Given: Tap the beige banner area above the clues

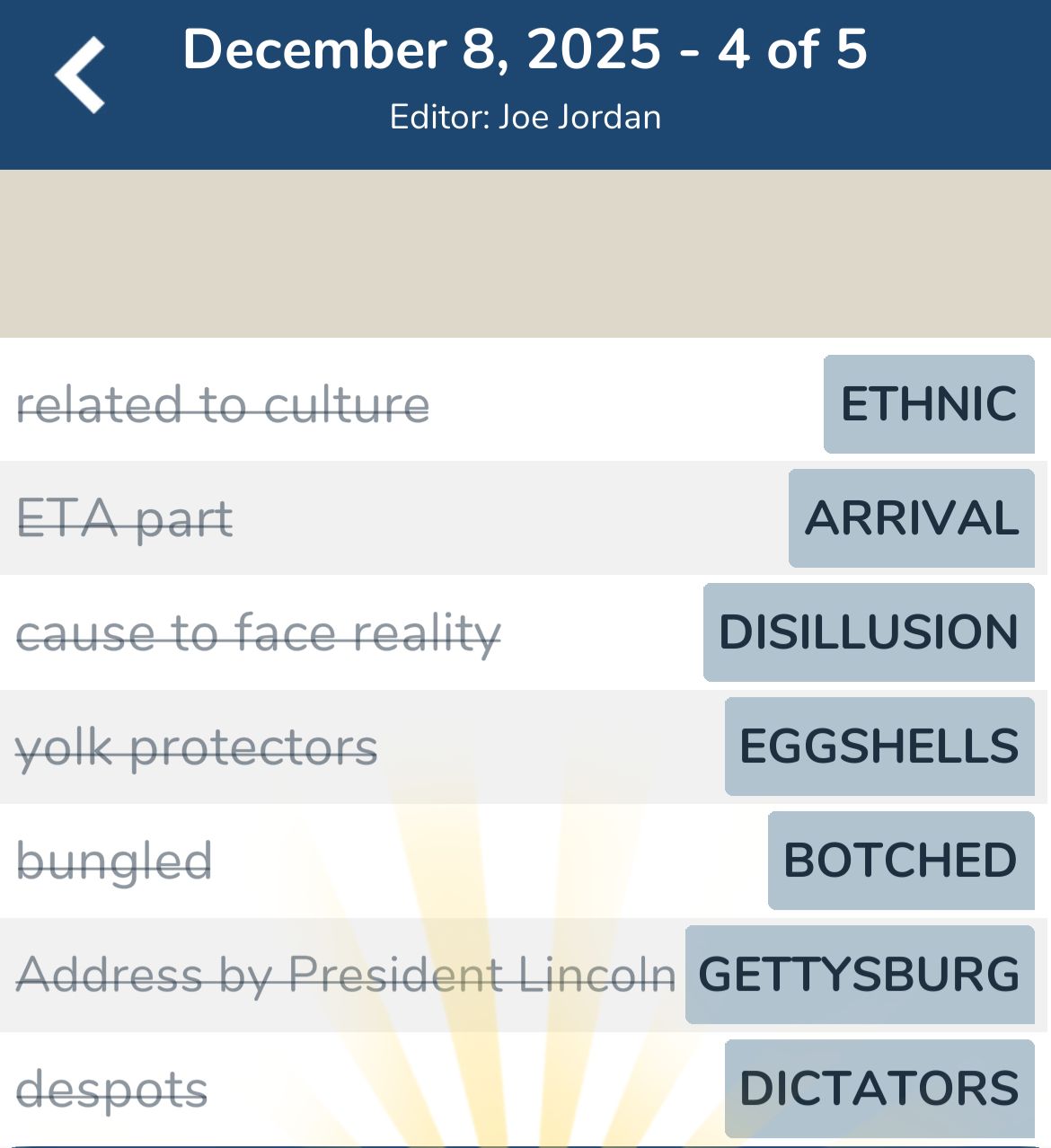Looking at the screenshot, I should click(x=525, y=252).
